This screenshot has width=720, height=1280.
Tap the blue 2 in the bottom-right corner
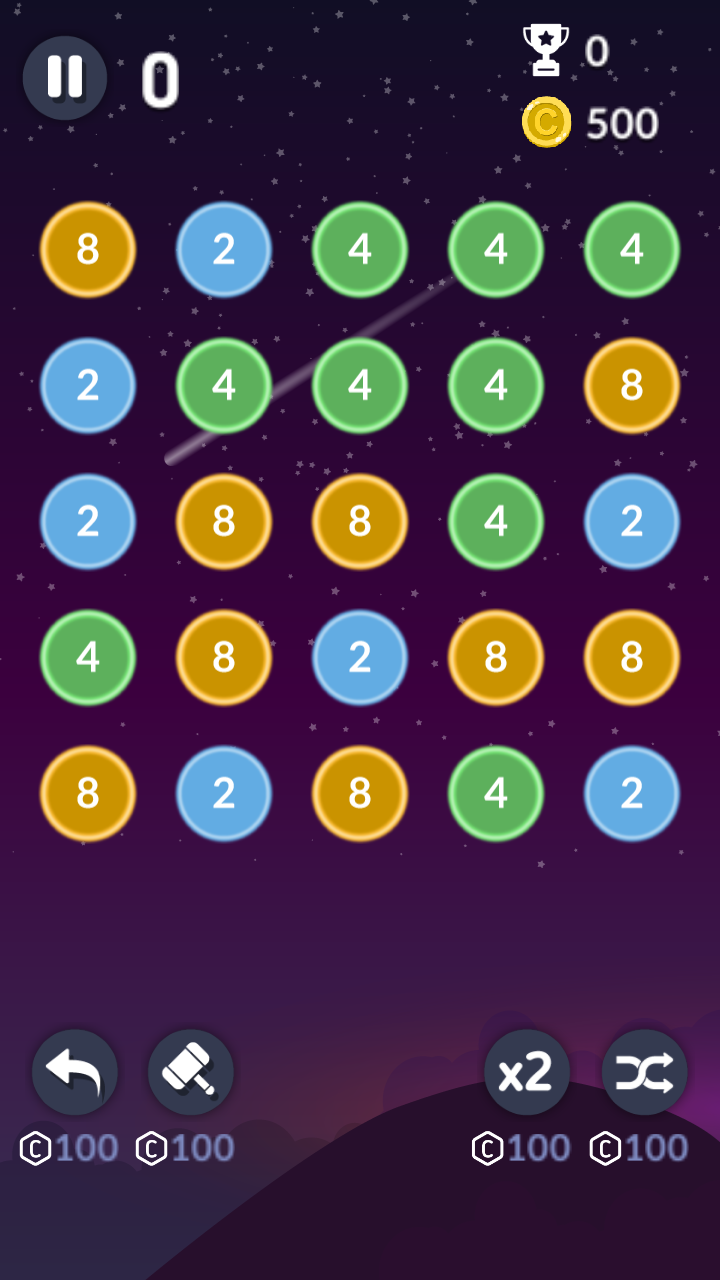pos(631,793)
